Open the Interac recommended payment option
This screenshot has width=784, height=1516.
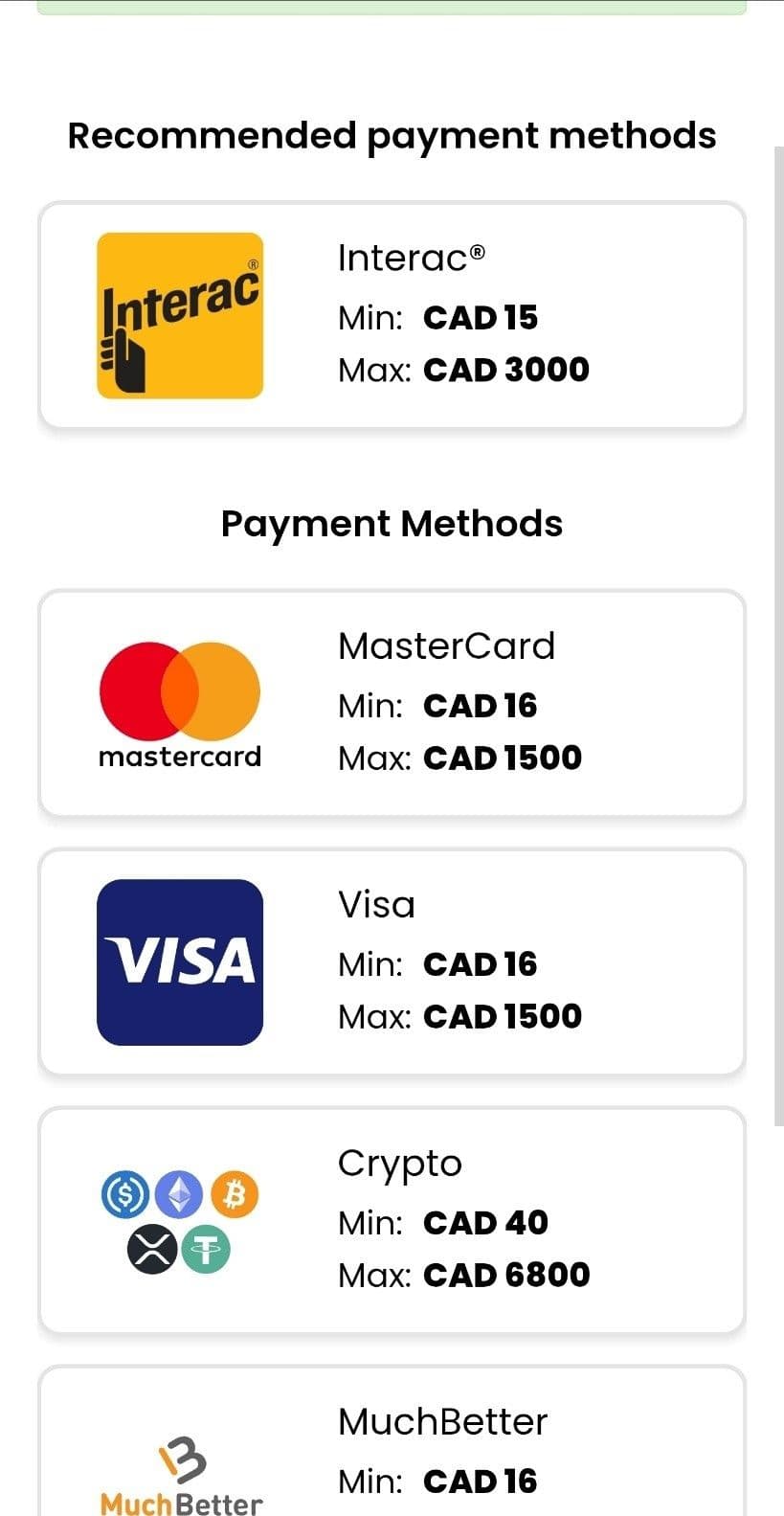(x=392, y=314)
